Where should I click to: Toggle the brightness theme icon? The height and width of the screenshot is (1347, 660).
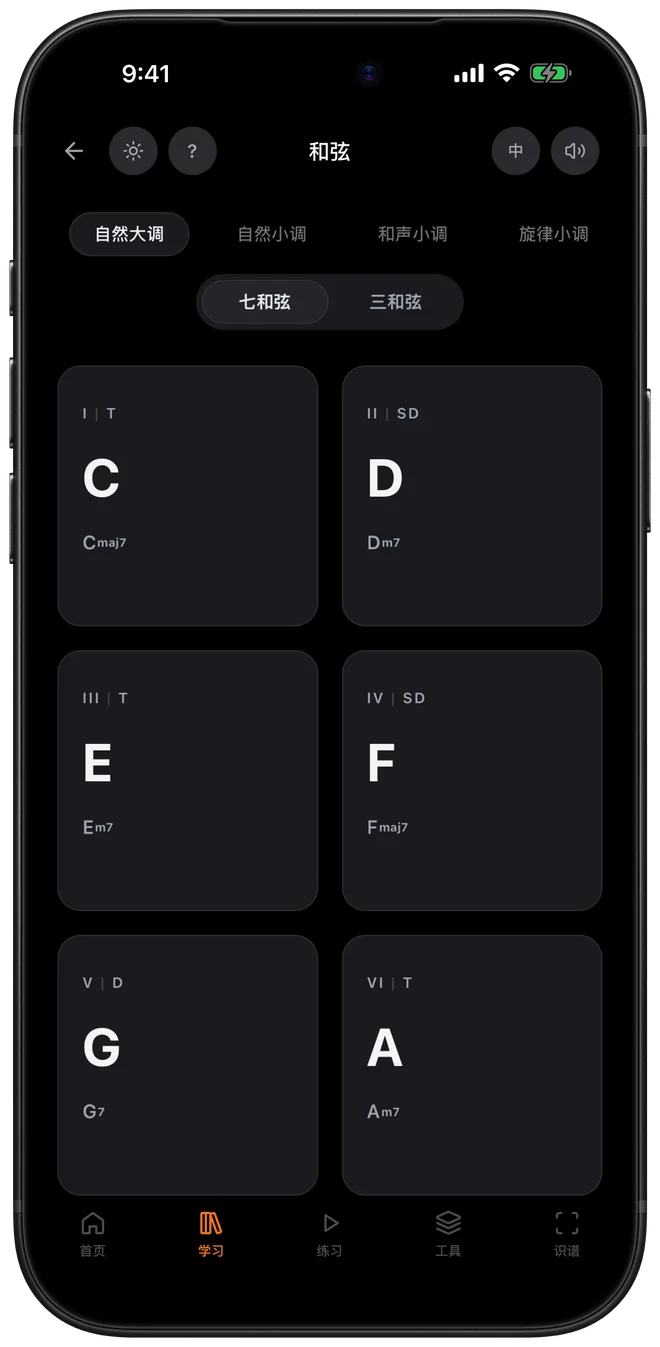click(x=133, y=151)
